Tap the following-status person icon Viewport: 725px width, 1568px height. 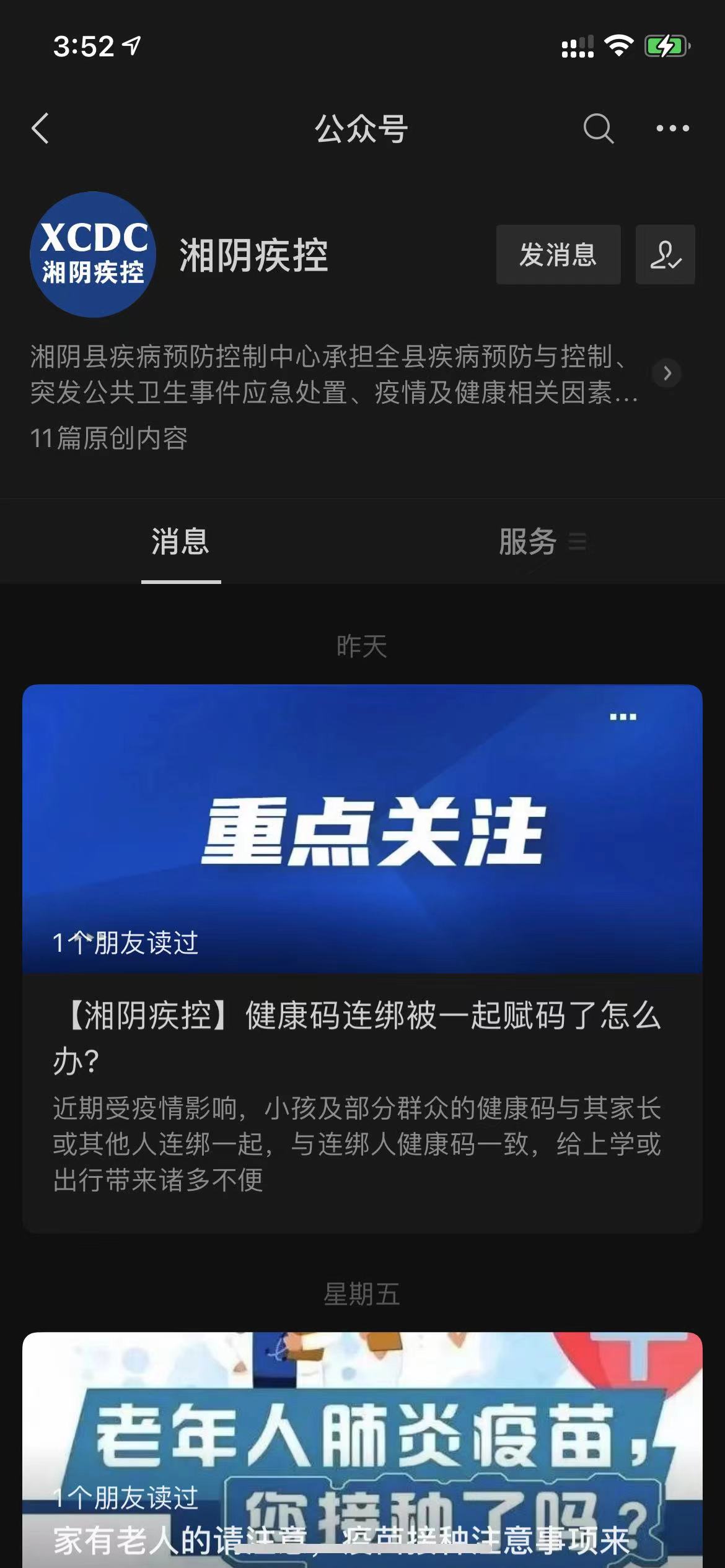(665, 255)
